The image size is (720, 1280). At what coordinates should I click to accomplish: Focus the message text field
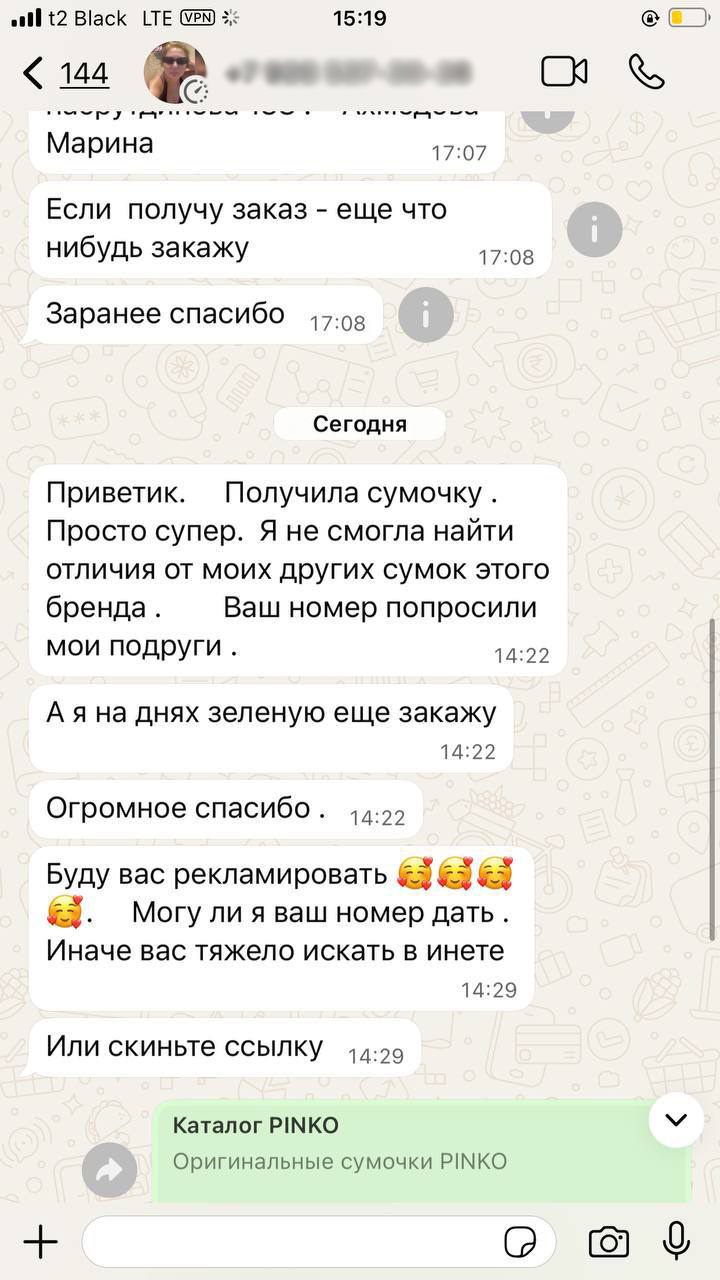point(290,1242)
